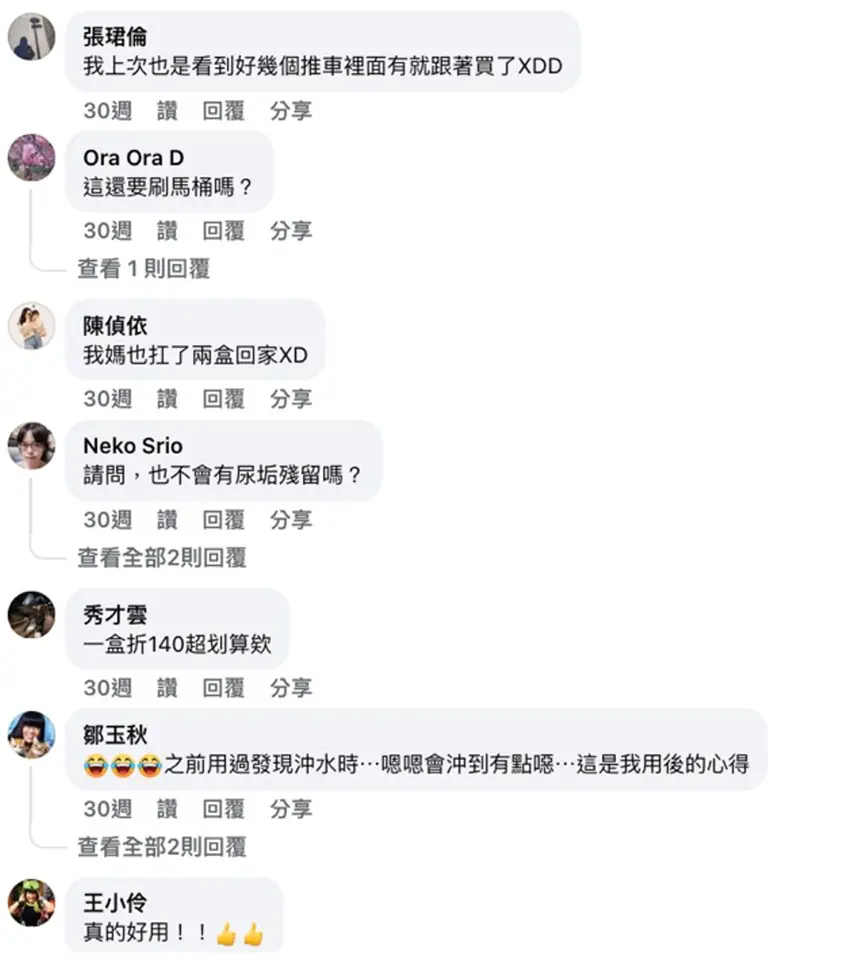
Task: Reply to 陳偵依's comment
Action: [223, 399]
